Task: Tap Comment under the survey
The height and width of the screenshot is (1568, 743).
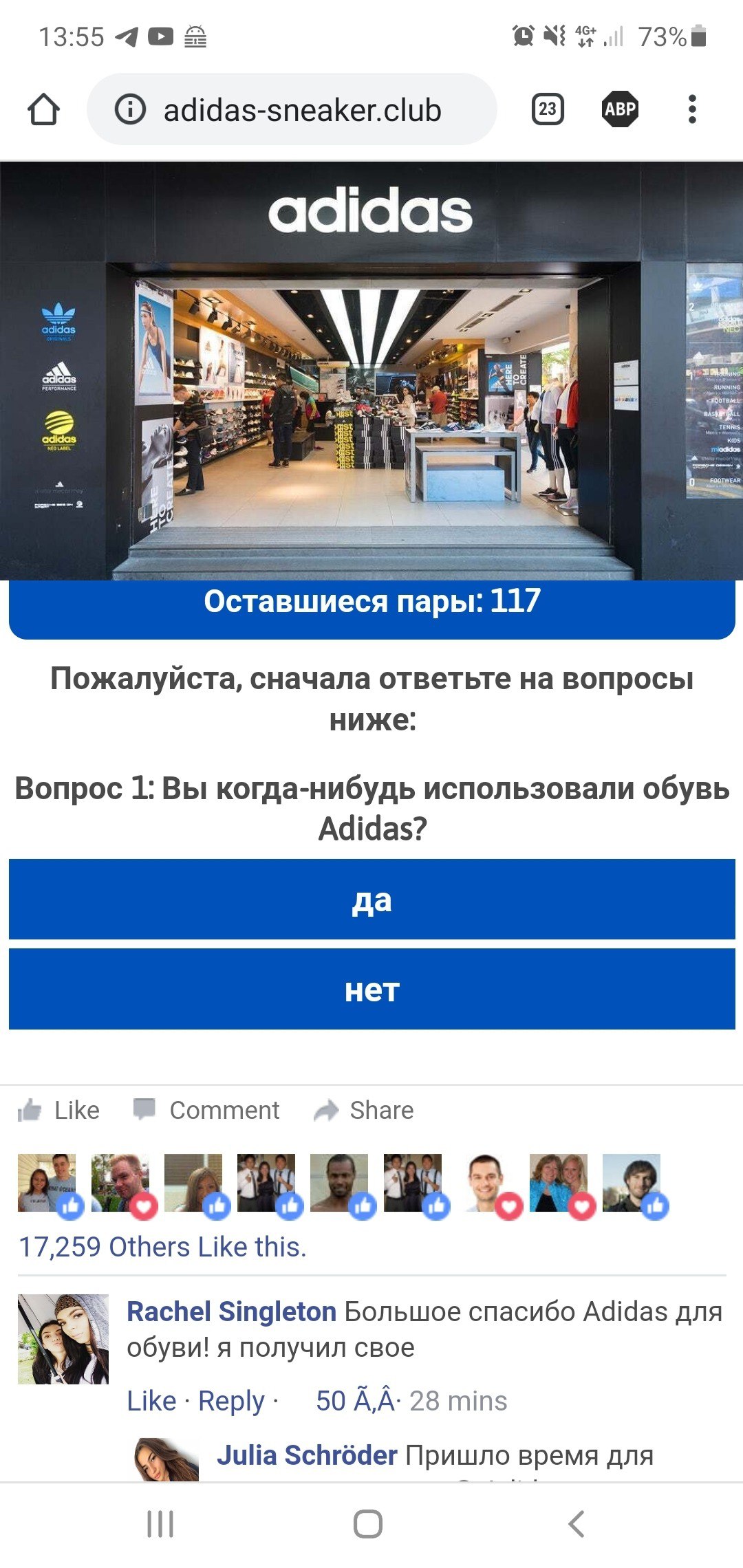Action: 206,1110
